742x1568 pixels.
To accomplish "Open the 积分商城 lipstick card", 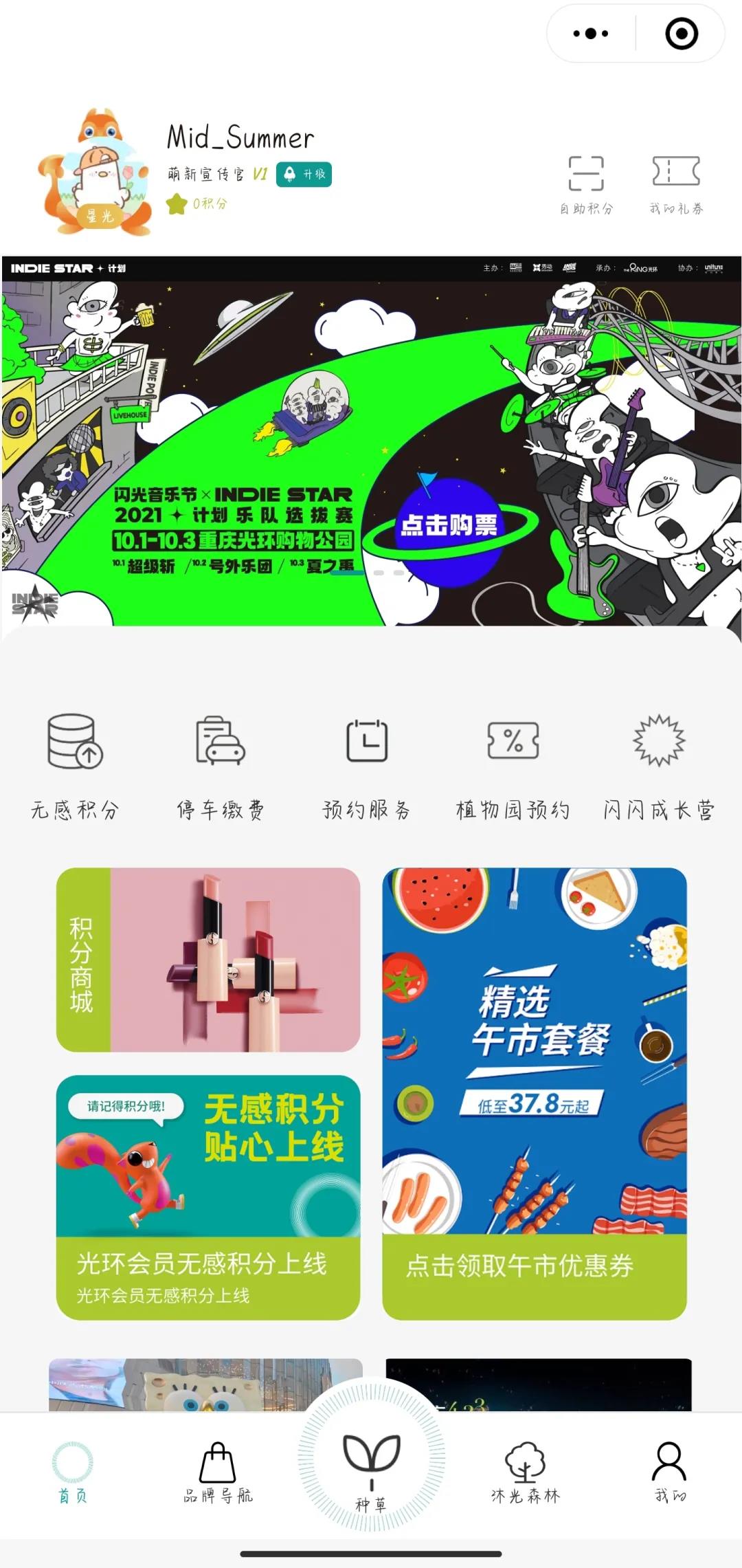I will pyautogui.click(x=208, y=960).
